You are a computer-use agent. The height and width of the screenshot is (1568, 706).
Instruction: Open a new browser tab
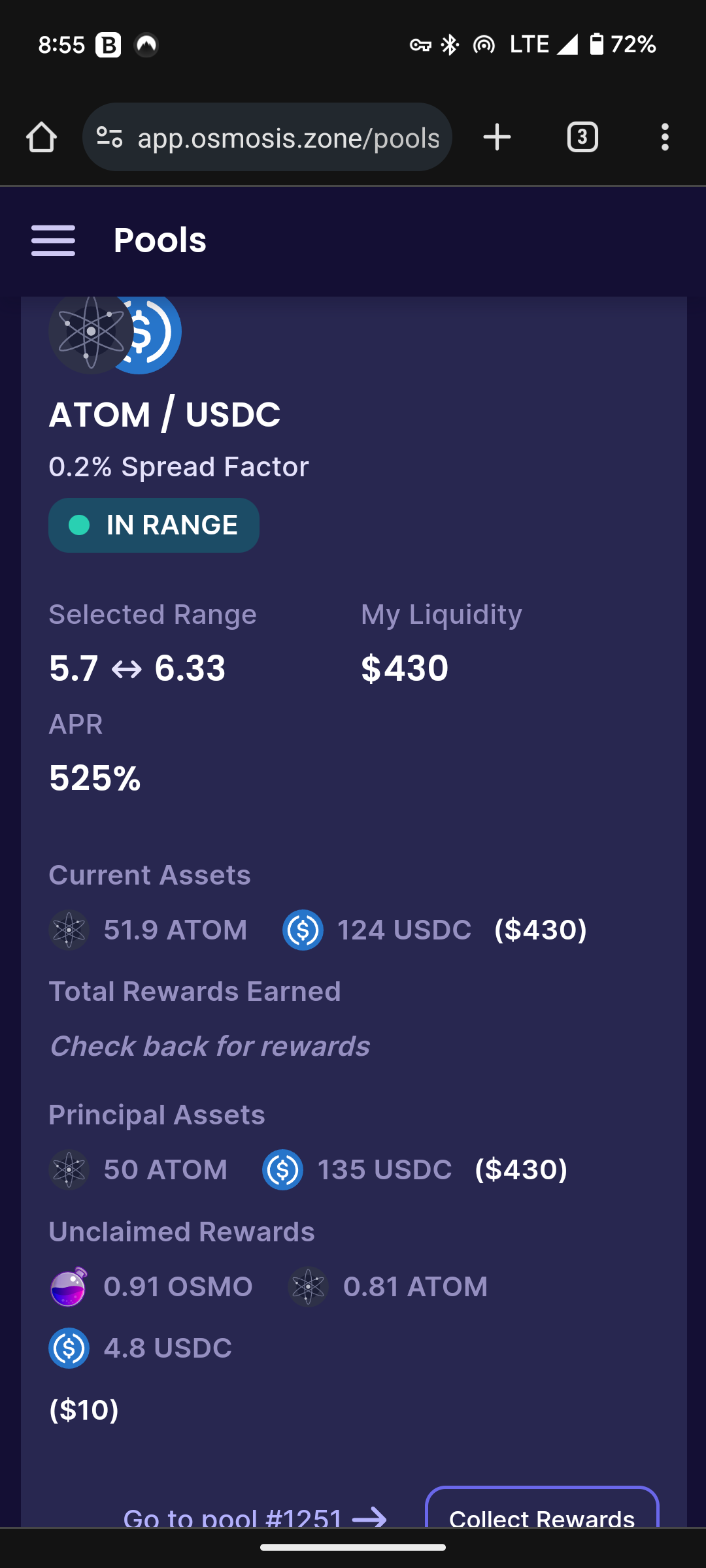coord(497,137)
